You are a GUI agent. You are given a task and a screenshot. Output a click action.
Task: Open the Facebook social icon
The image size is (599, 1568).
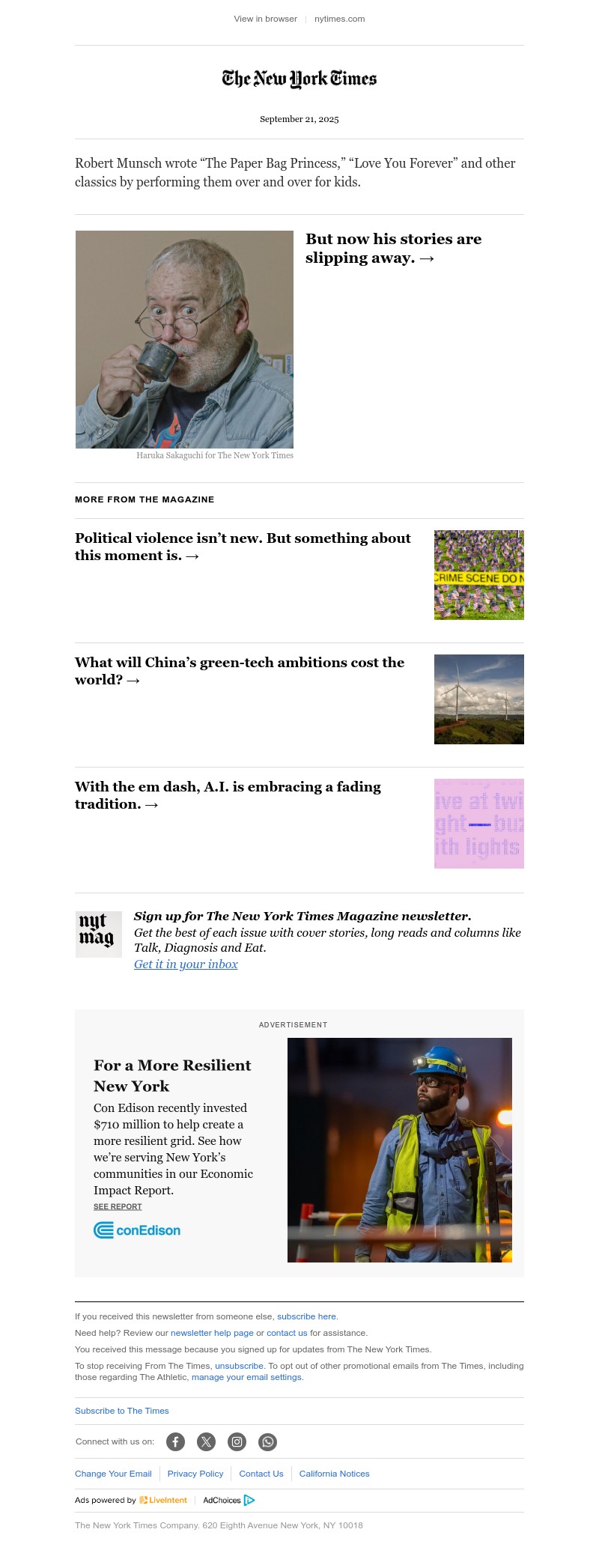coord(175,1441)
